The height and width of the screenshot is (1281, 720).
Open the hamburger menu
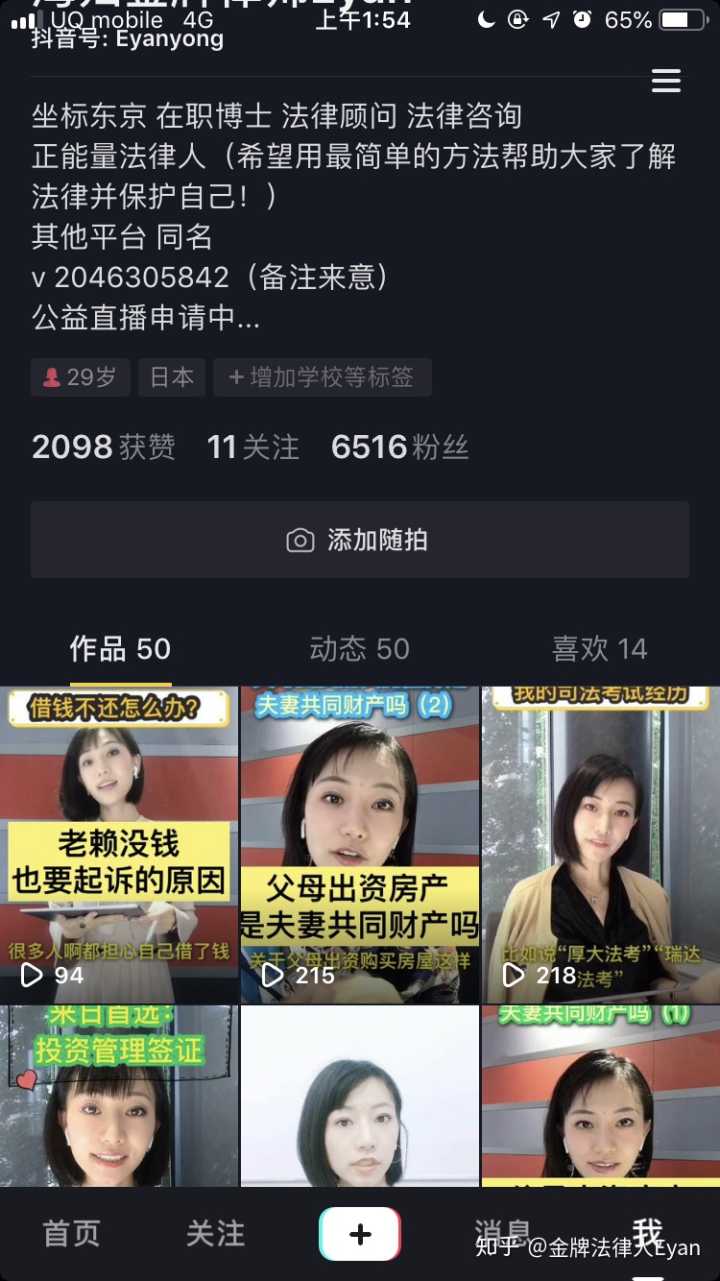(665, 81)
